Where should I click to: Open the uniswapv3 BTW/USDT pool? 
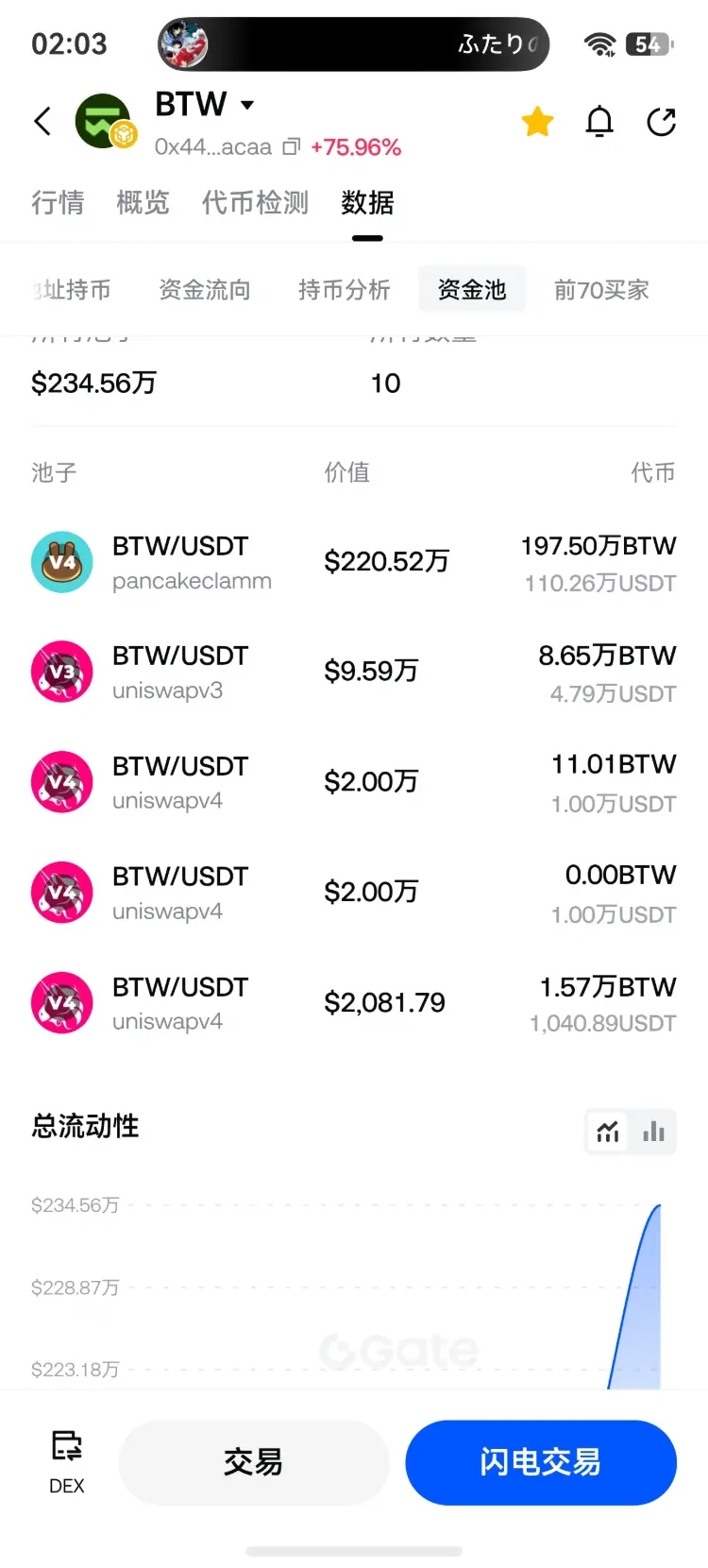[x=354, y=673]
